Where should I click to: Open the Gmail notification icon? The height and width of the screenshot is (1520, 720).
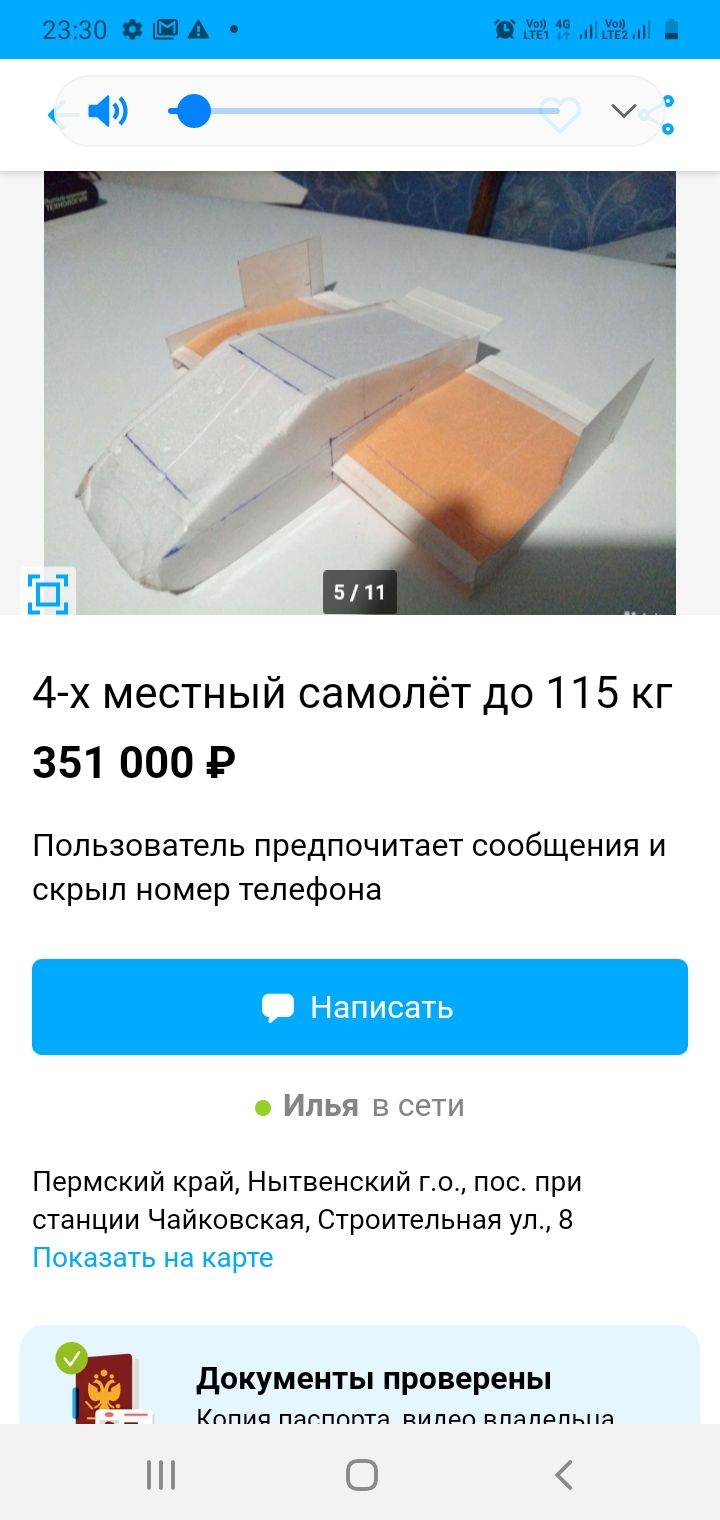[165, 29]
